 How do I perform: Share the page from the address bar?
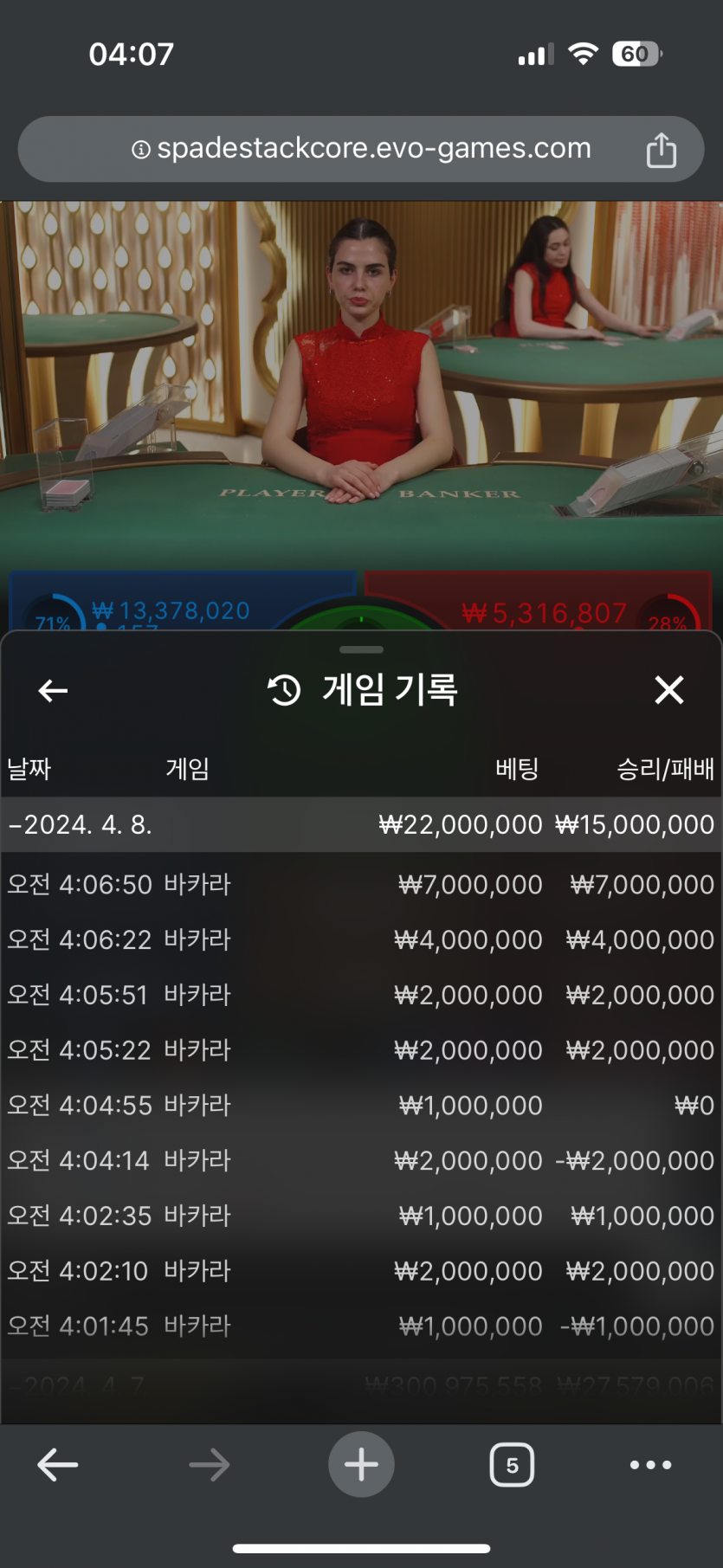pyautogui.click(x=662, y=150)
